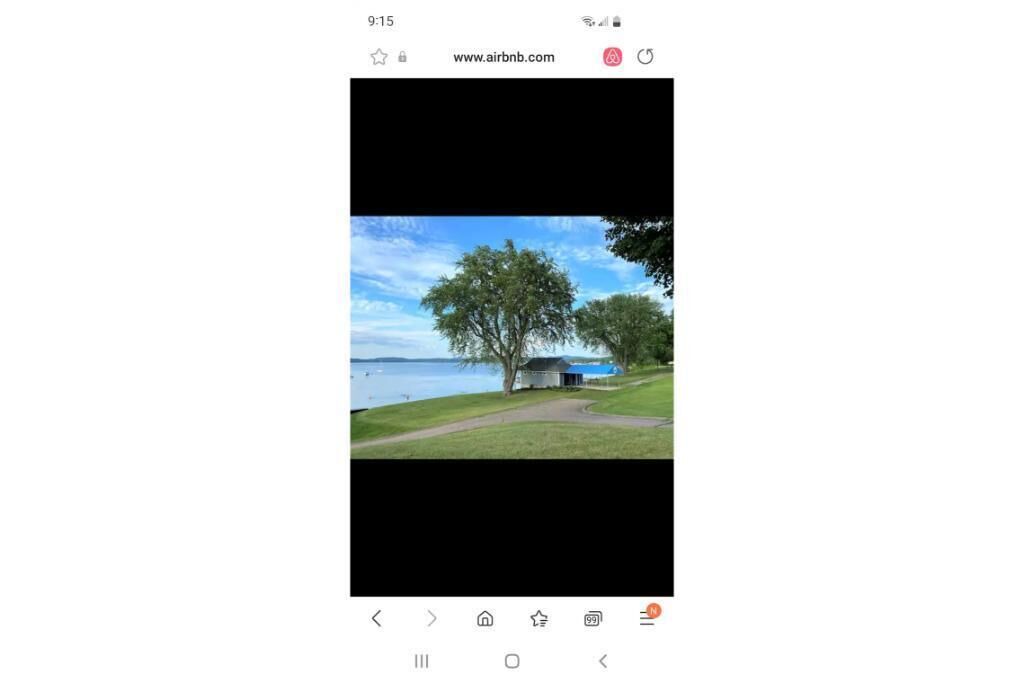
Task: Go to the browser home page
Action: 485,618
